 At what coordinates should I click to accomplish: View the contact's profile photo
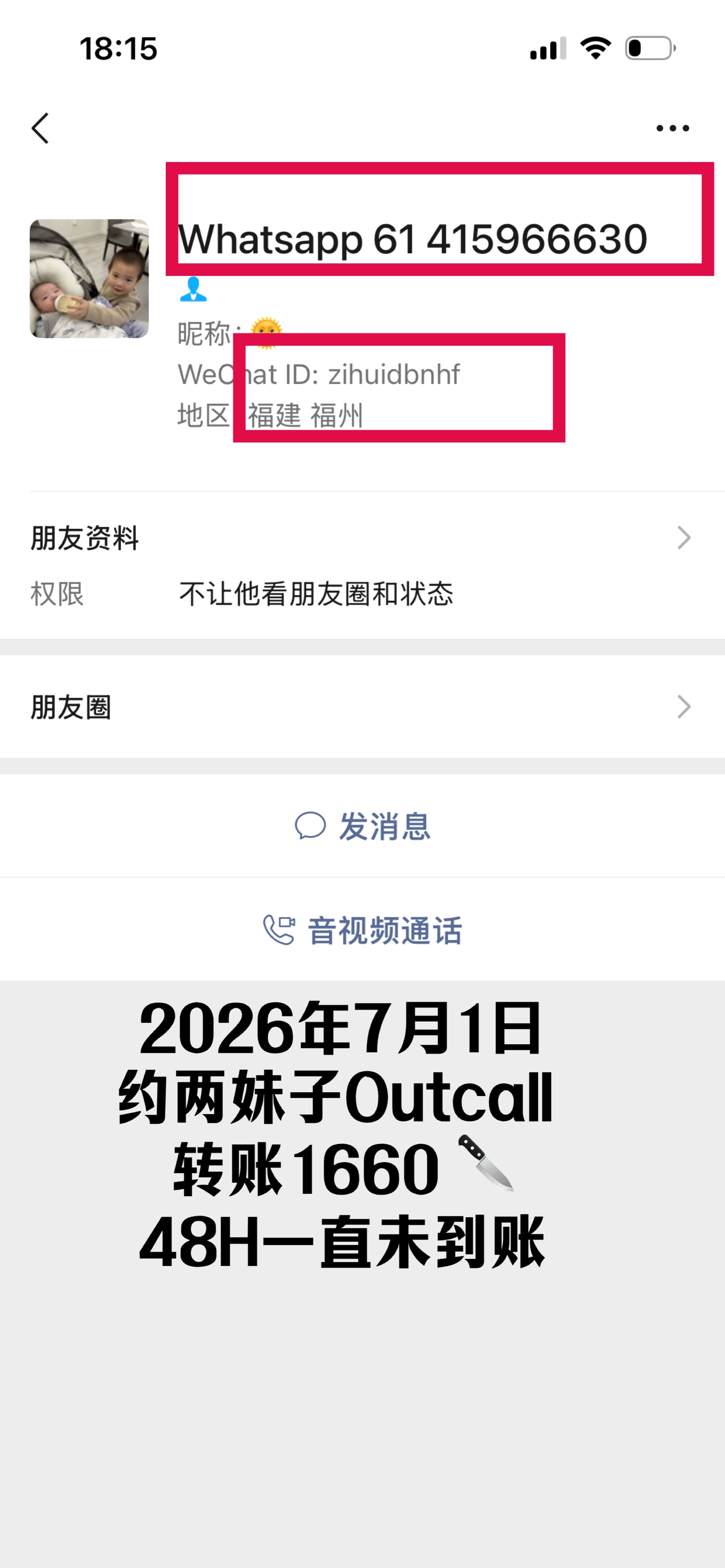point(89,278)
